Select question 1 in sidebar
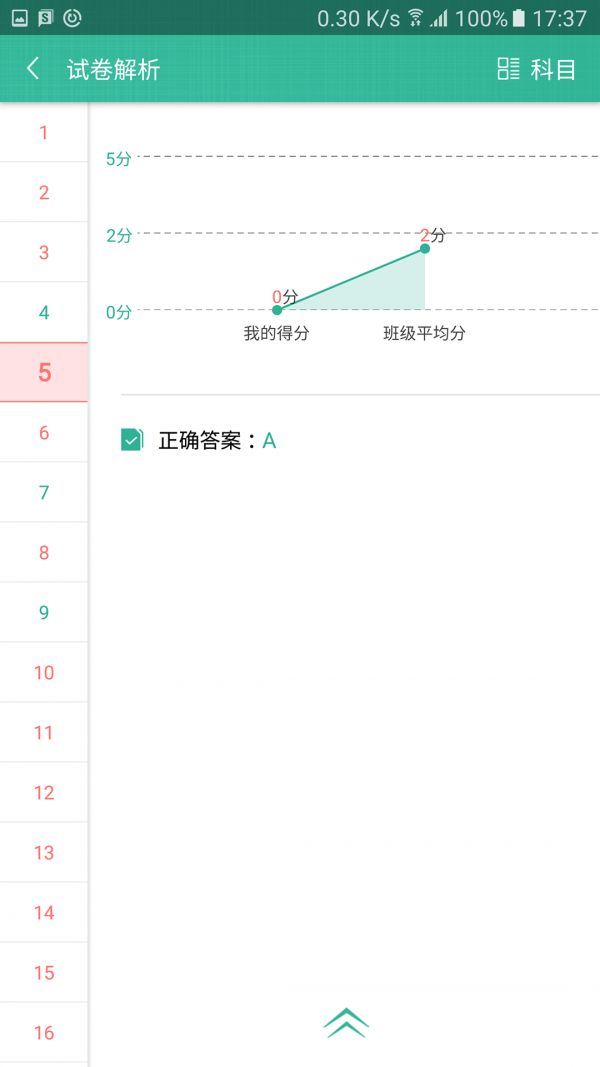The image size is (600, 1067). [x=44, y=133]
